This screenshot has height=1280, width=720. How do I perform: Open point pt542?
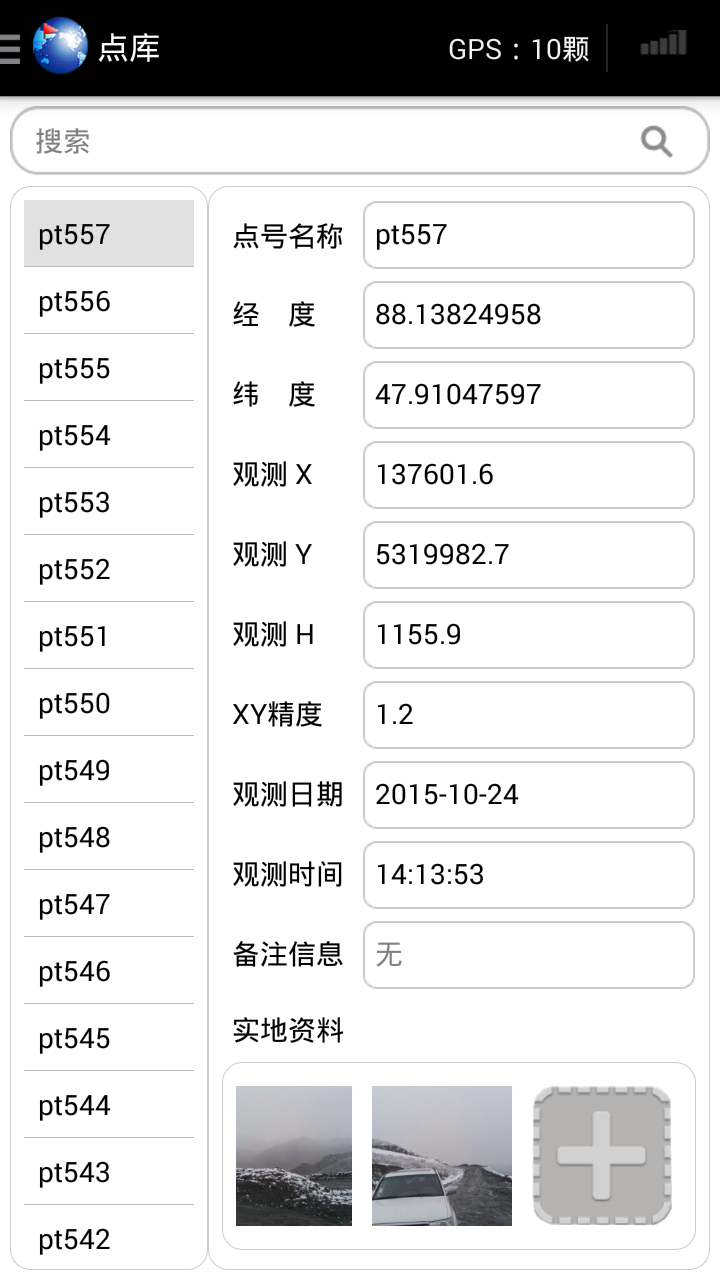point(109,1239)
